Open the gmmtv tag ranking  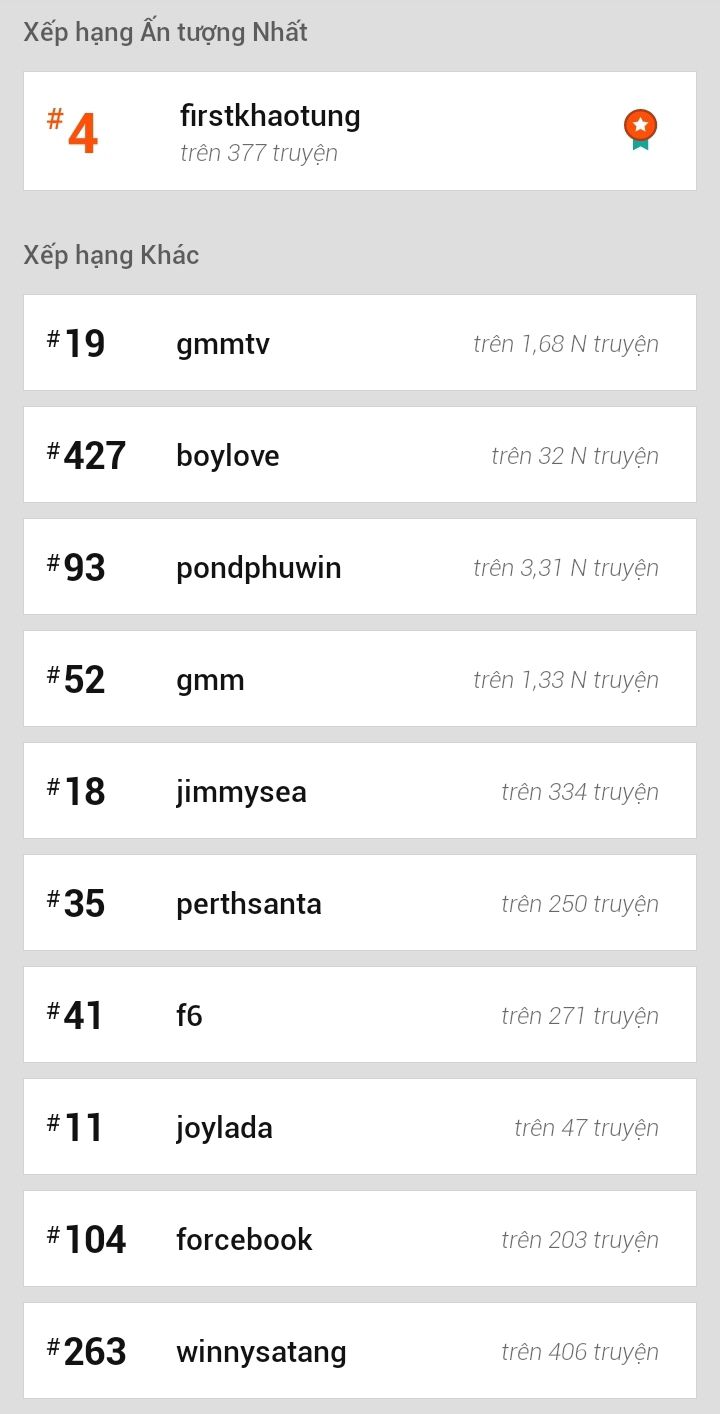click(x=360, y=343)
